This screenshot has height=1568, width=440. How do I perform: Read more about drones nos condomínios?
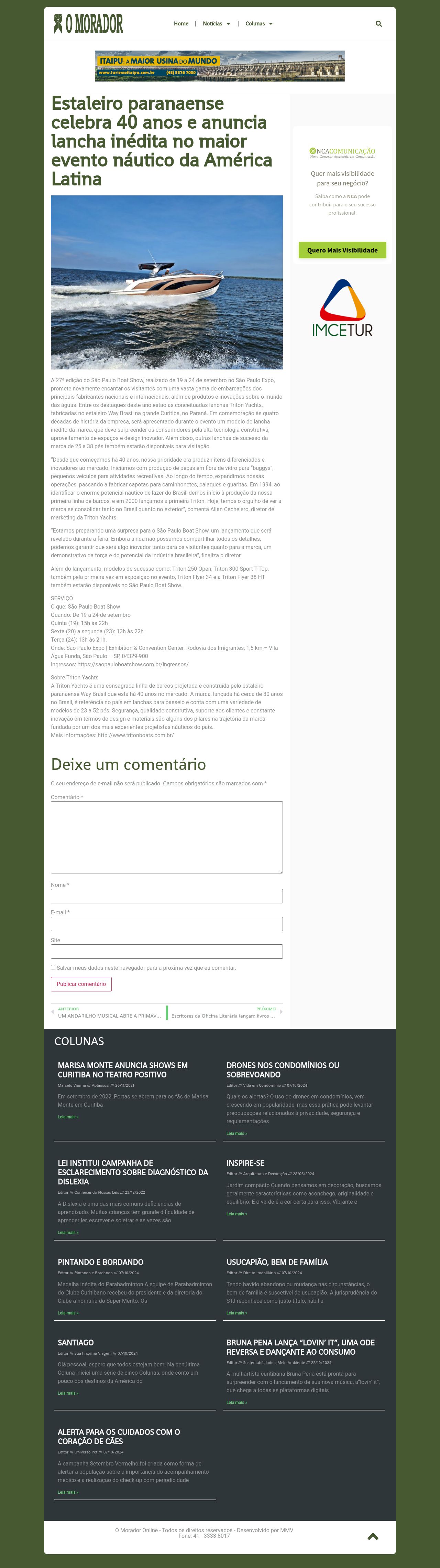[x=236, y=1134]
